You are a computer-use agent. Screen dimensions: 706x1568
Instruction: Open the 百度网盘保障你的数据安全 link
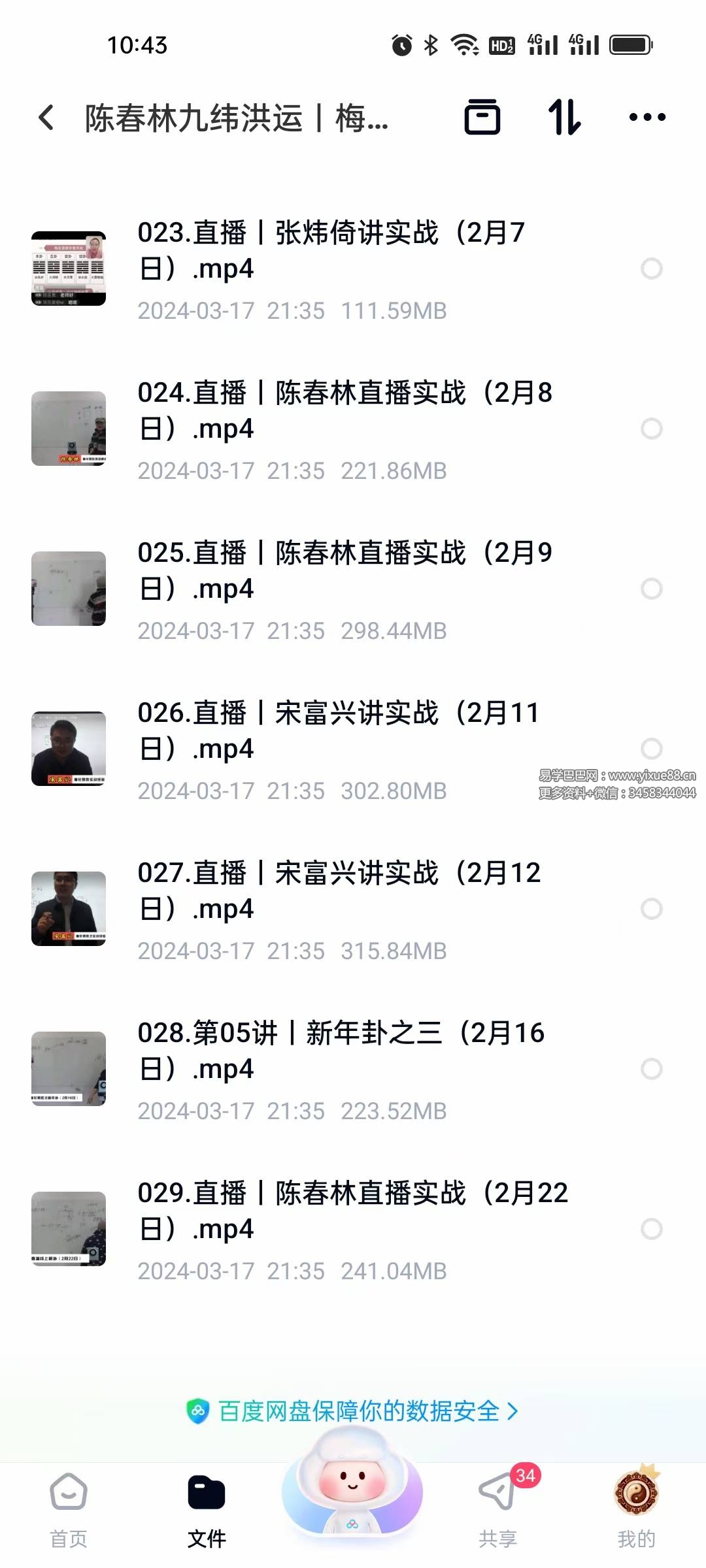[353, 1411]
